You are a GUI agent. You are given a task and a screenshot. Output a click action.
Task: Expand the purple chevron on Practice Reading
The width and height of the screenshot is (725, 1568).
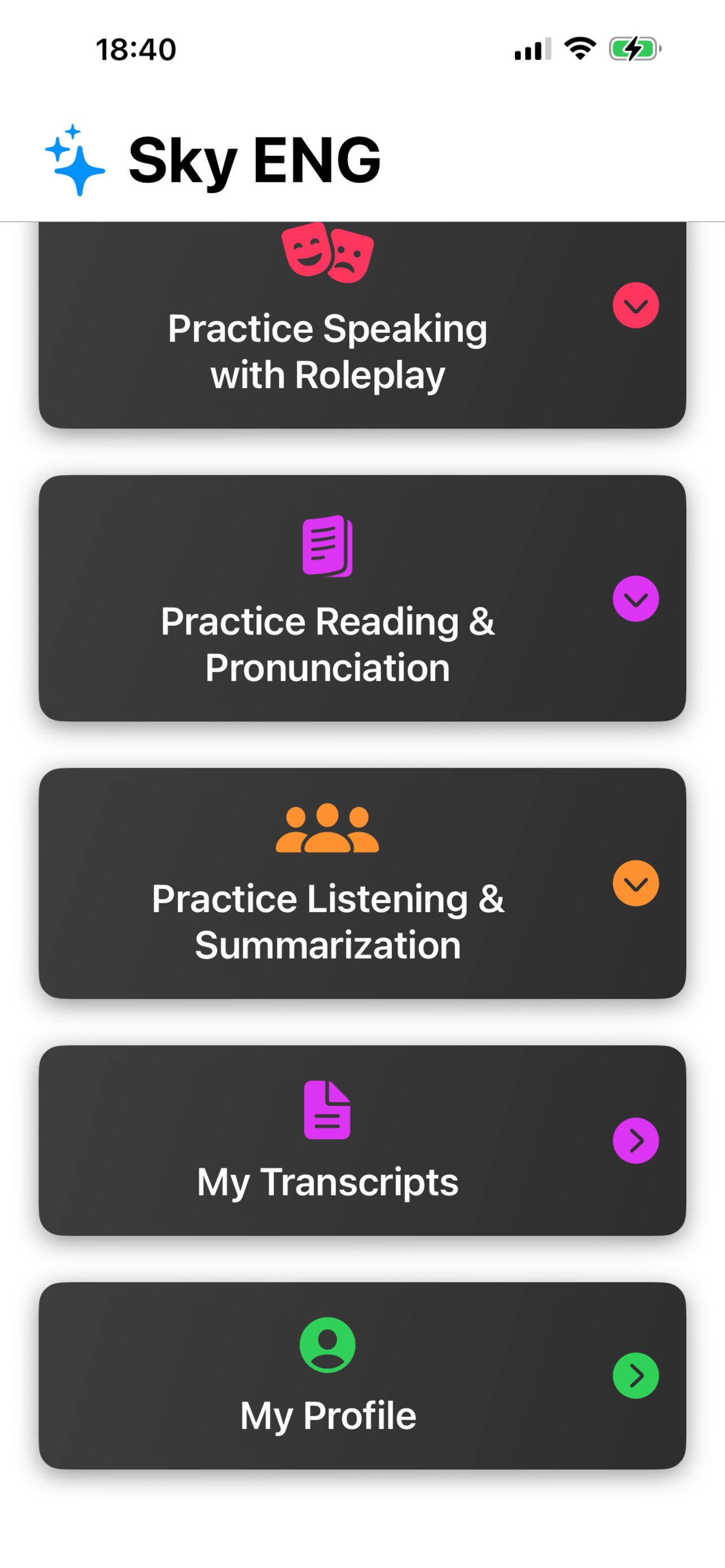(636, 599)
